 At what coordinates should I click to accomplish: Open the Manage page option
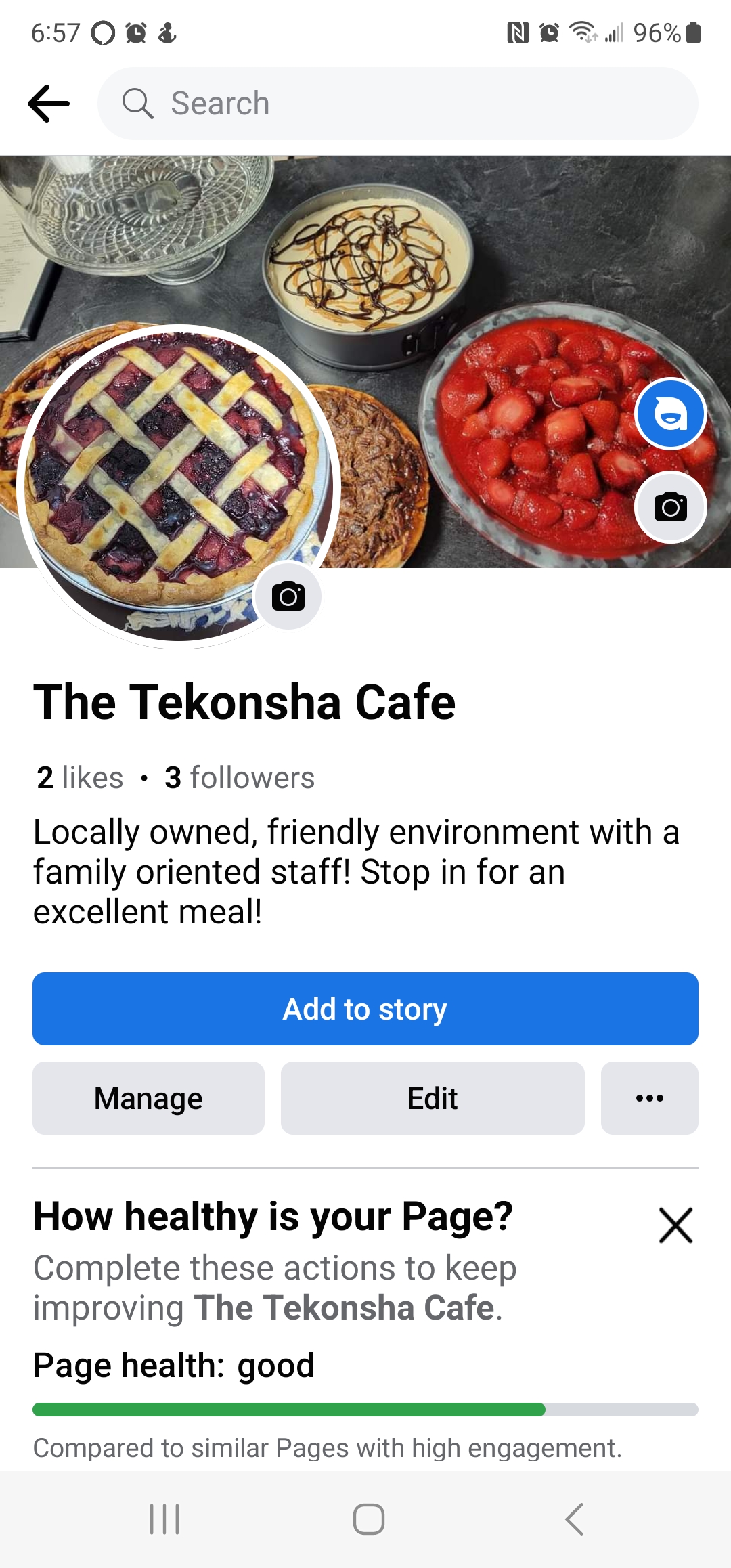[148, 1098]
